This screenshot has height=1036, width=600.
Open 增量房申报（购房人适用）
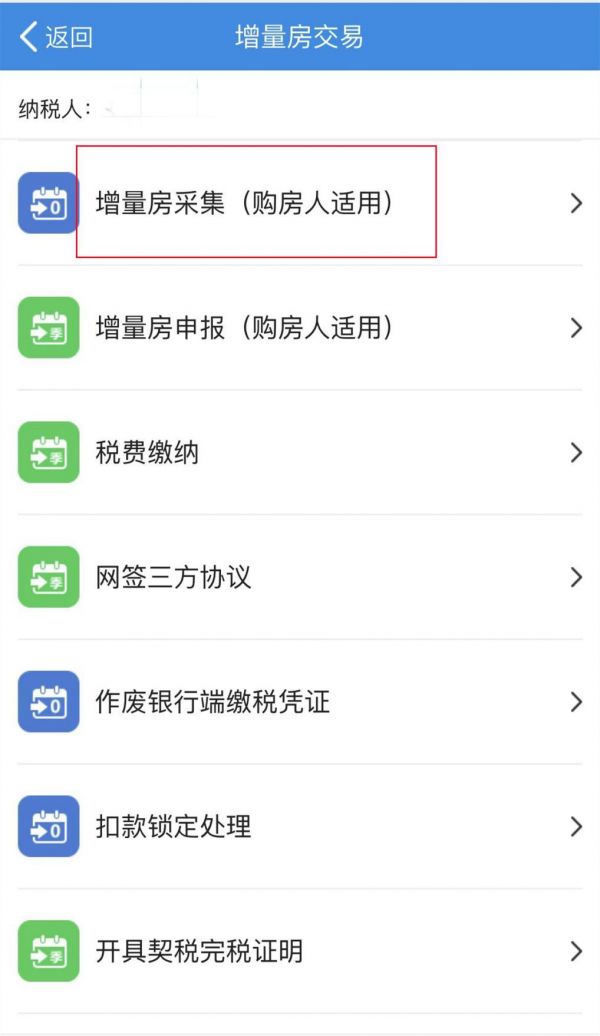point(245,328)
